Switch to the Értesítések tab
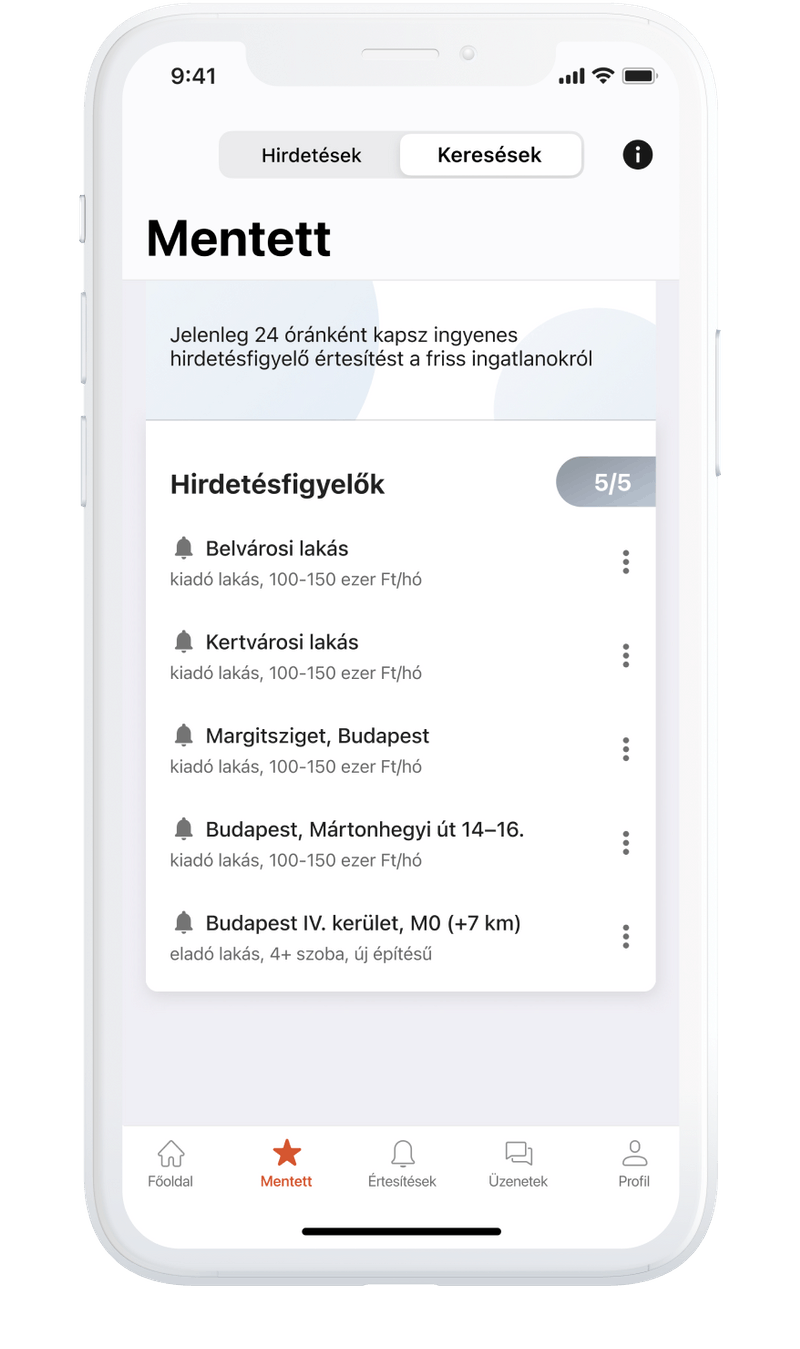Viewport: 800px width, 1349px height. 402,1165
